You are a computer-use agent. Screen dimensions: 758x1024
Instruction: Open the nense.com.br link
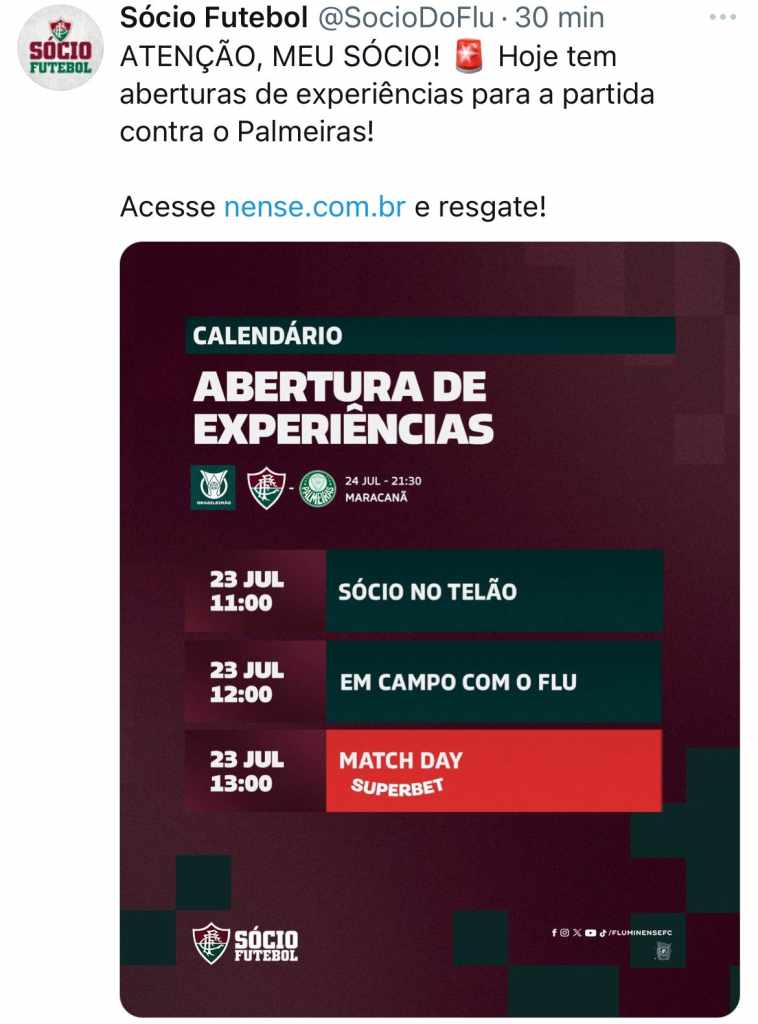pyautogui.click(x=314, y=207)
